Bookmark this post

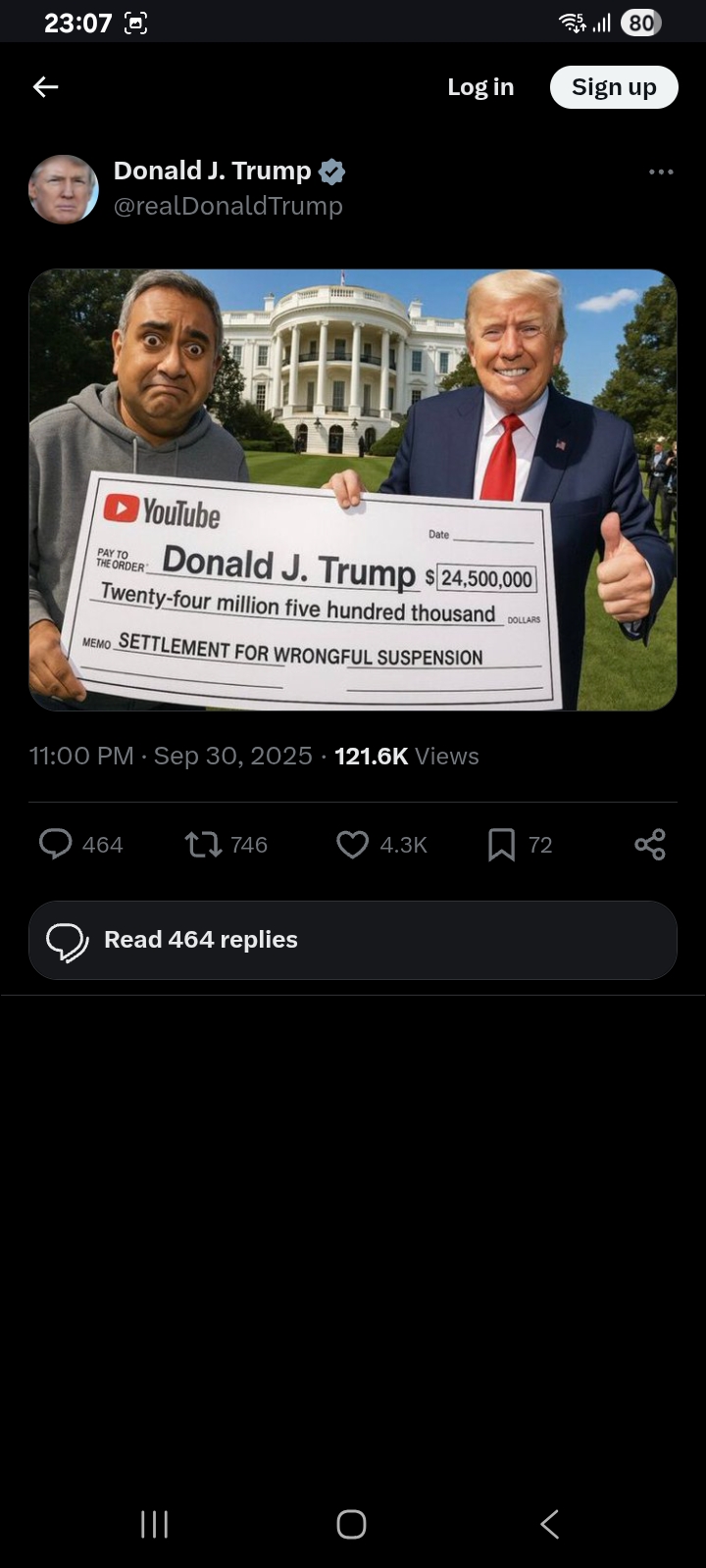(x=501, y=844)
